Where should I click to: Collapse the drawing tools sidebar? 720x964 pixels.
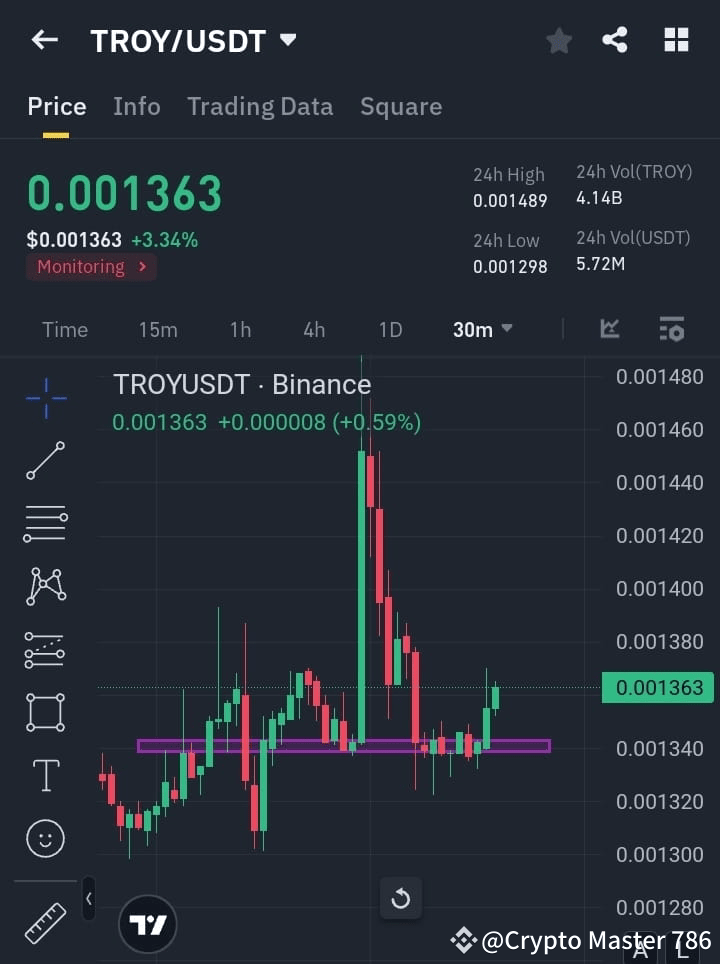(88, 899)
